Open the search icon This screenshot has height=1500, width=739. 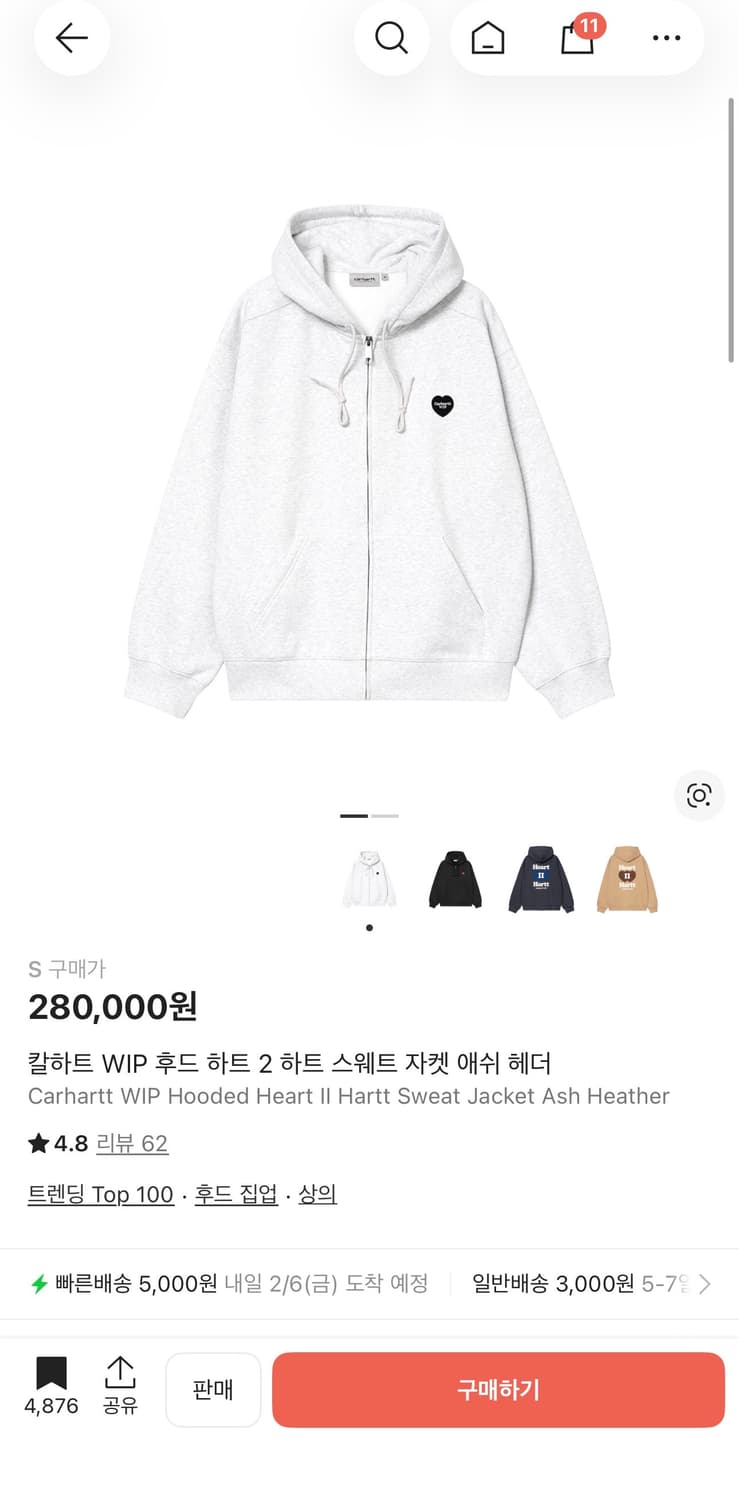tap(391, 37)
